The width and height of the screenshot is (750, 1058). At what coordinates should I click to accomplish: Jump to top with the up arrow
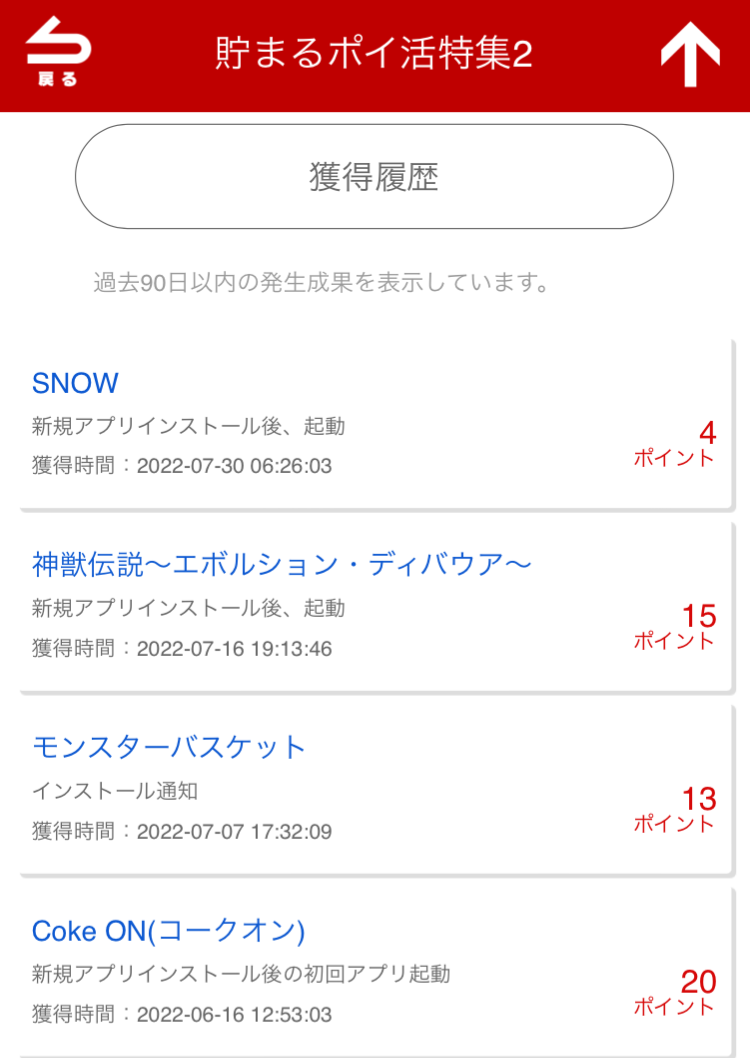pyautogui.click(x=690, y=54)
